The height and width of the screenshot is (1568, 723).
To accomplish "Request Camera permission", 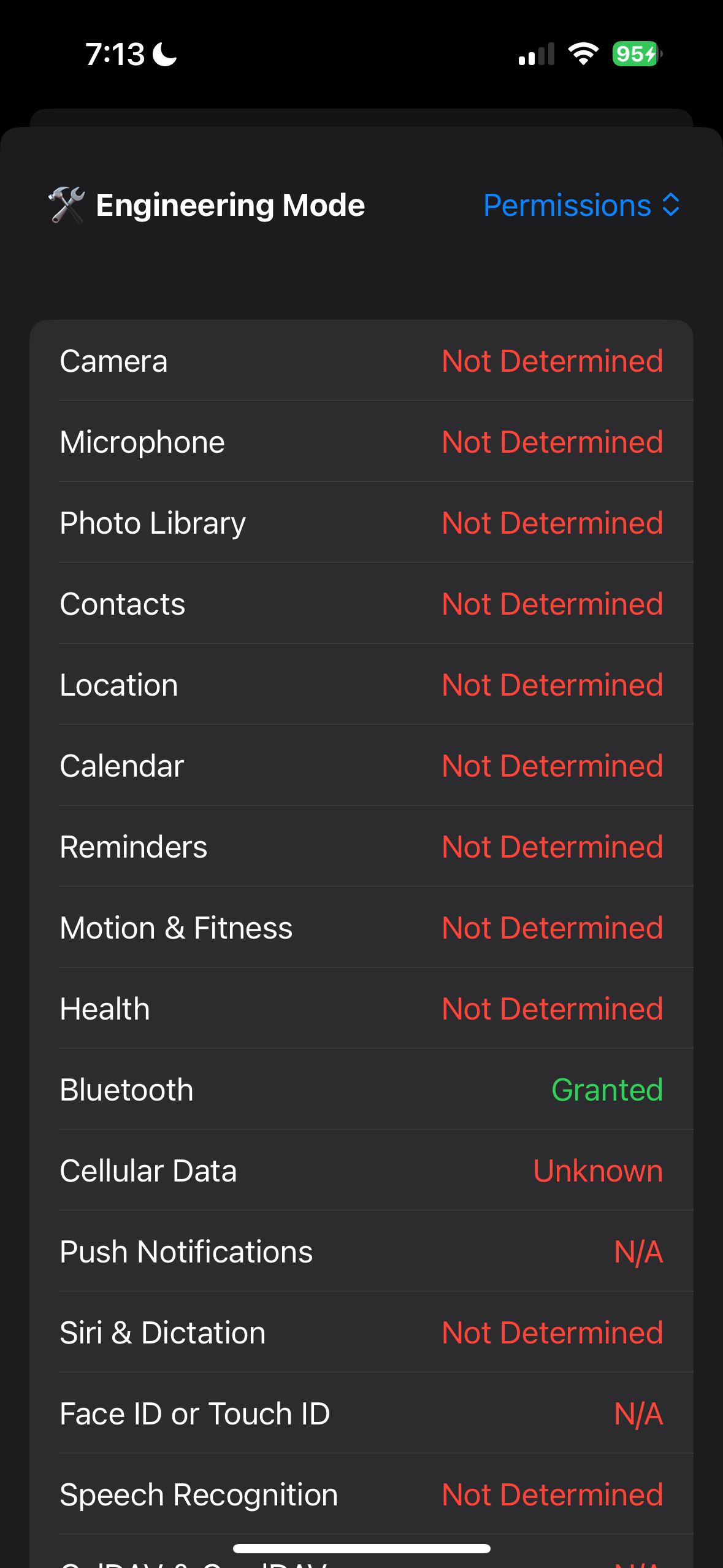I will [x=362, y=360].
